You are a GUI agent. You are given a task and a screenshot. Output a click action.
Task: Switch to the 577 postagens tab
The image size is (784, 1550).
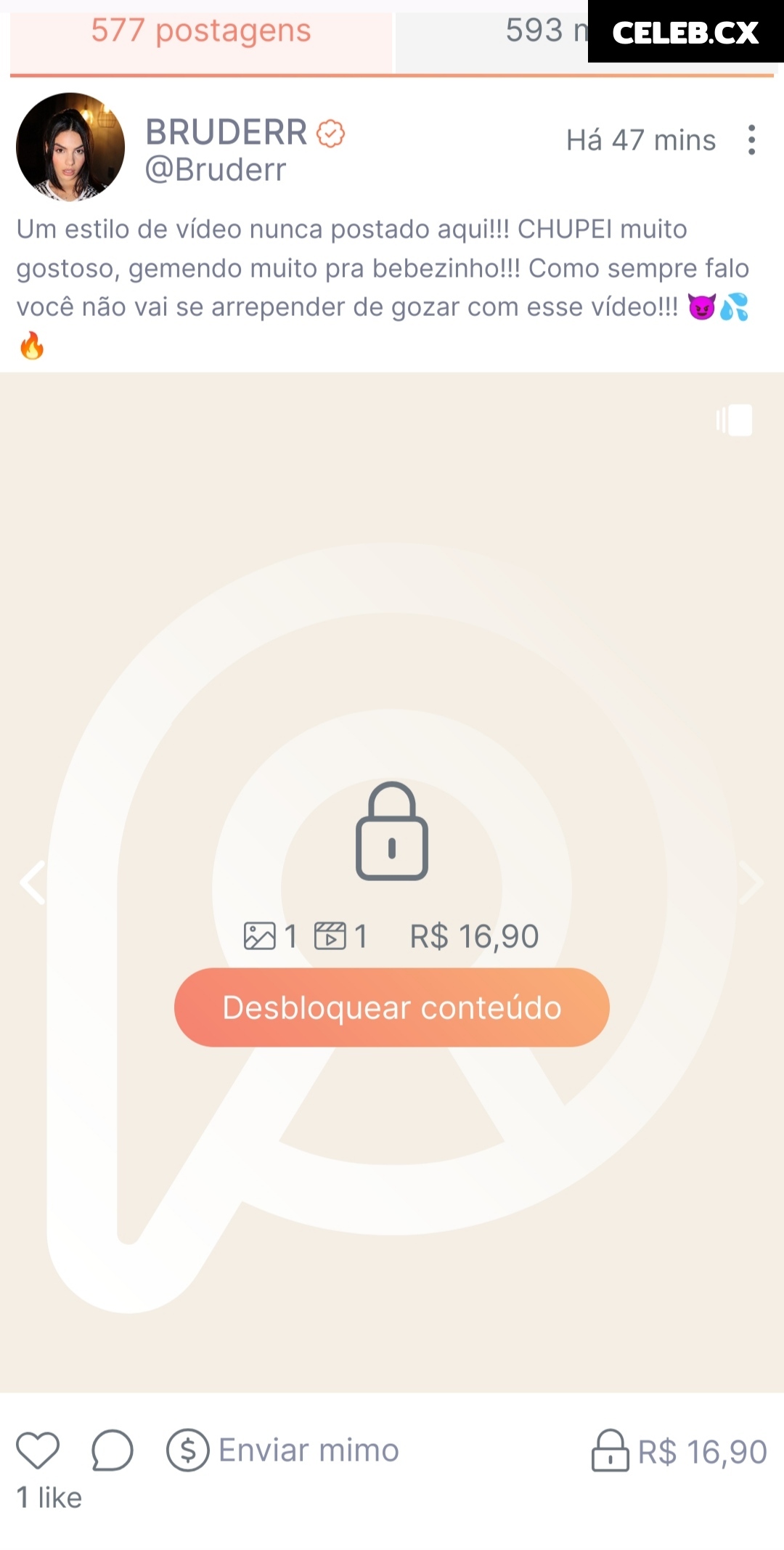tap(201, 33)
